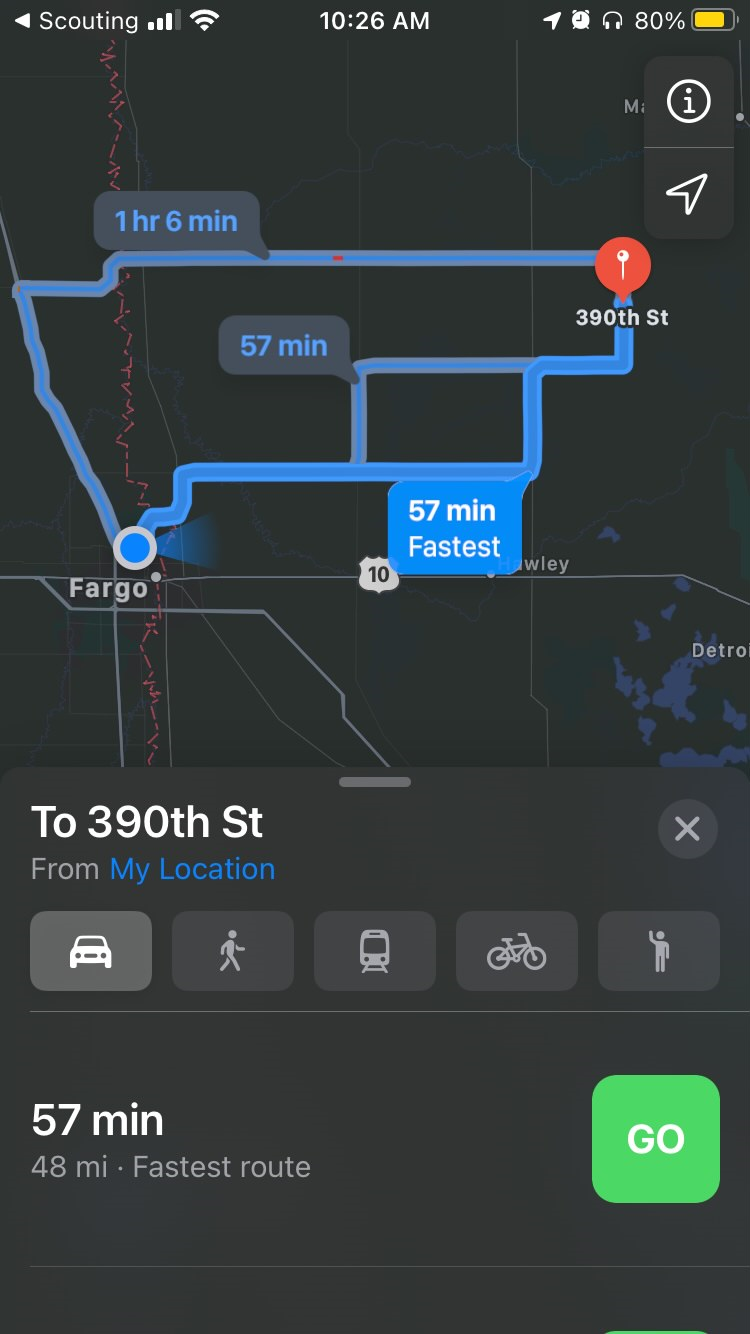Open the map info settings button
The width and height of the screenshot is (750, 1334).
click(x=688, y=101)
